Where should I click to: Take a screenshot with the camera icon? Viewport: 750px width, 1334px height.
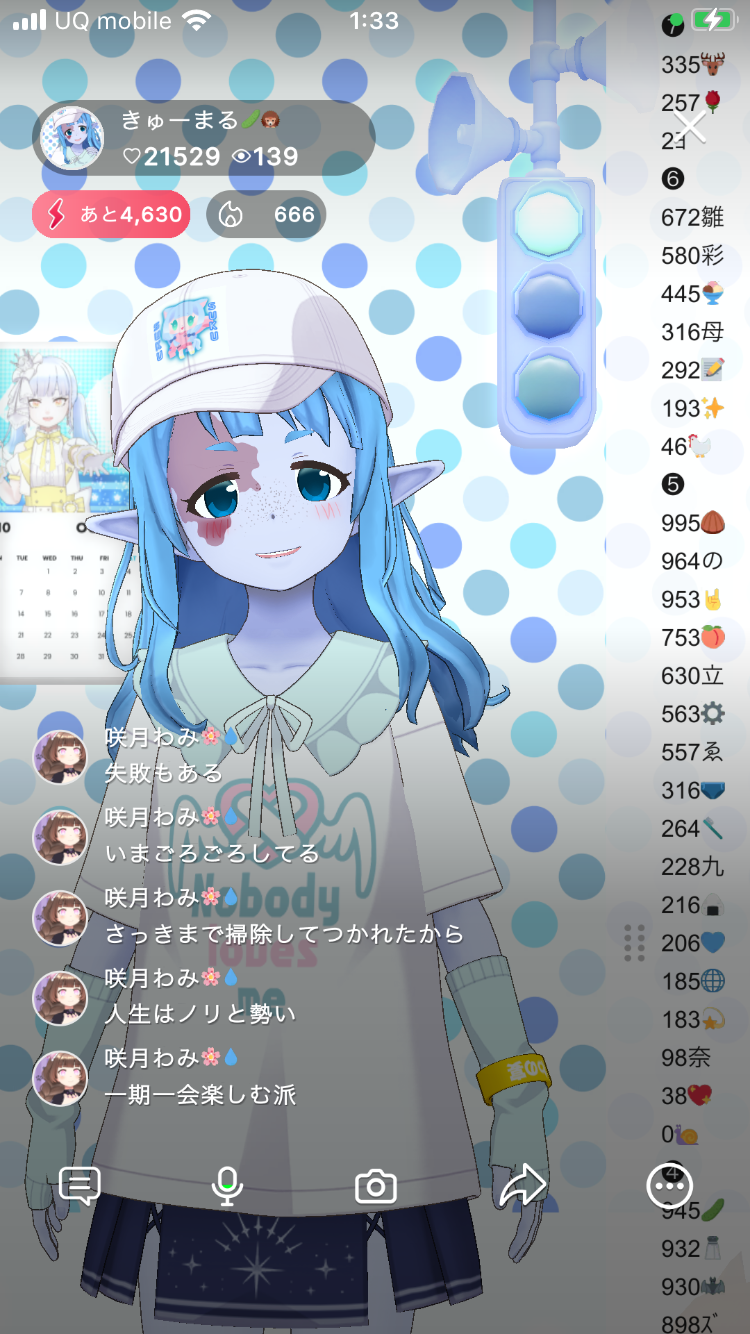(x=376, y=1187)
